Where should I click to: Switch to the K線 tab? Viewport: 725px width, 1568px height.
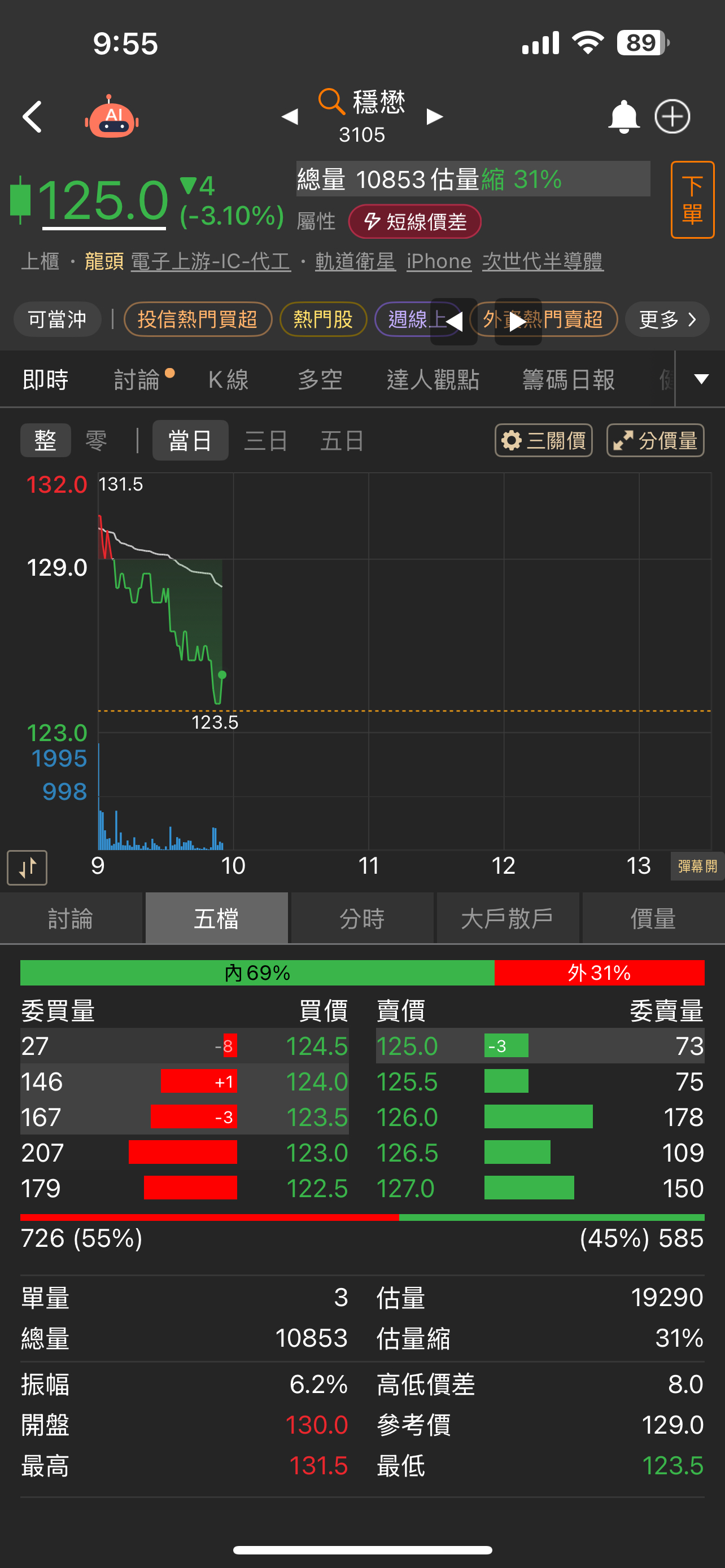228,380
